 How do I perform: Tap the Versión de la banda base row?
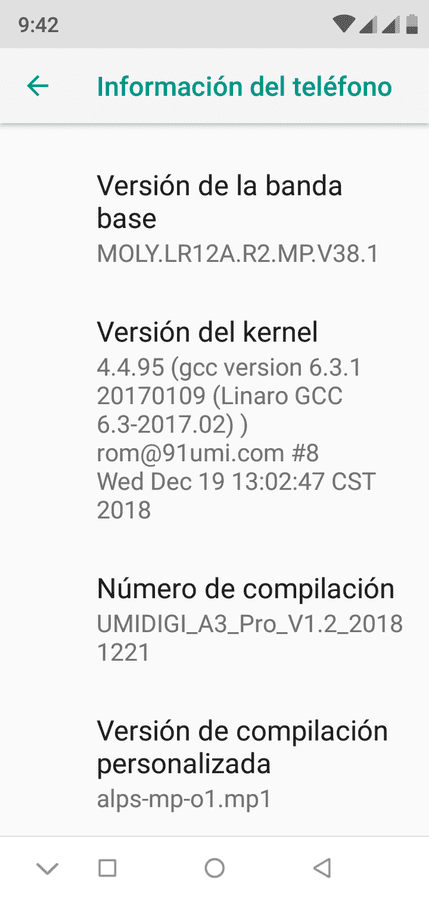point(214,219)
